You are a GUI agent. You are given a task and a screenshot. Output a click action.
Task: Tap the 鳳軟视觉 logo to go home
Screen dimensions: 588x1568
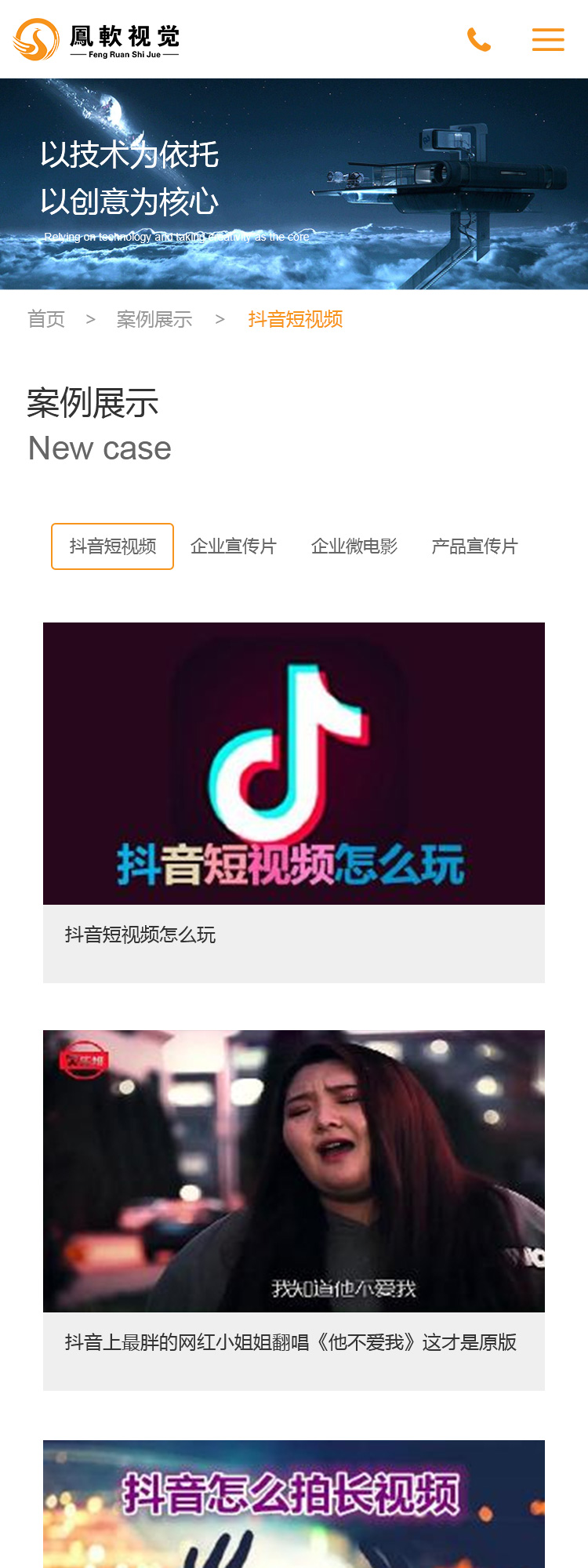96,39
